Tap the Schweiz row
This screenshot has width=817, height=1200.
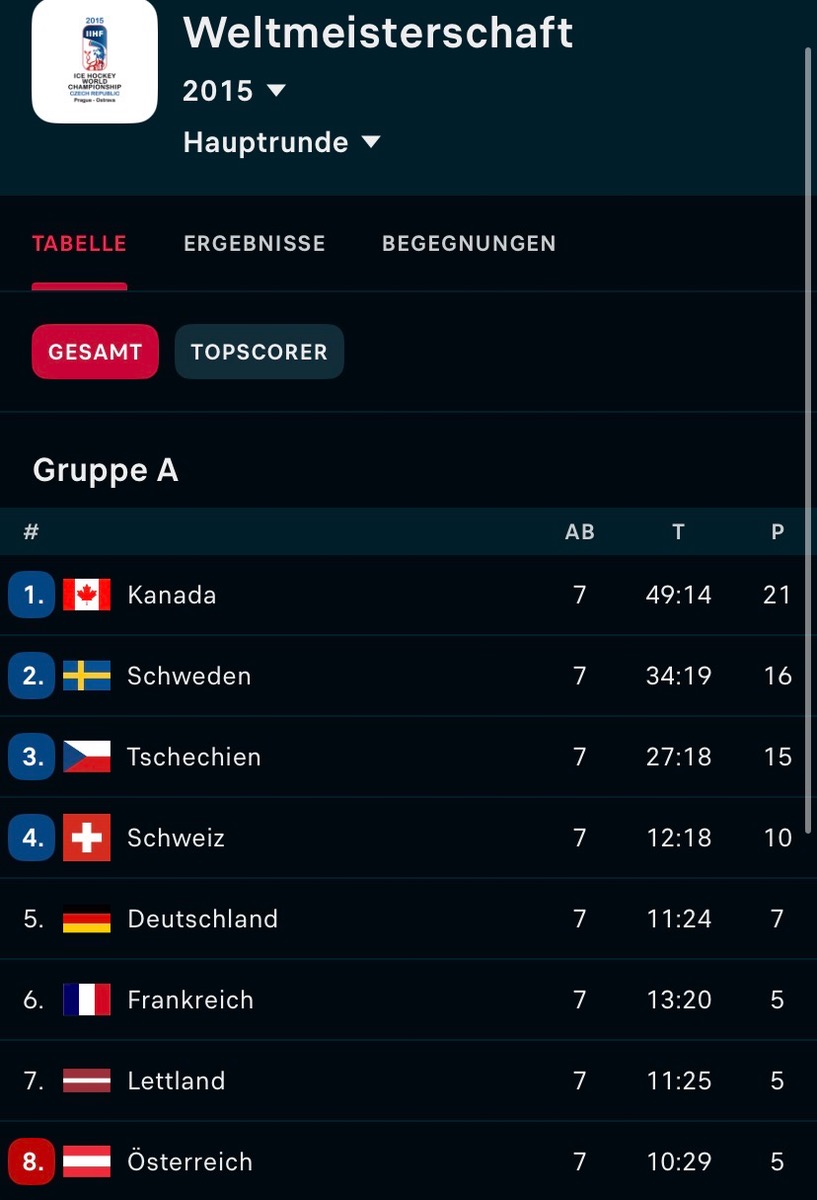pyautogui.click(x=404, y=838)
